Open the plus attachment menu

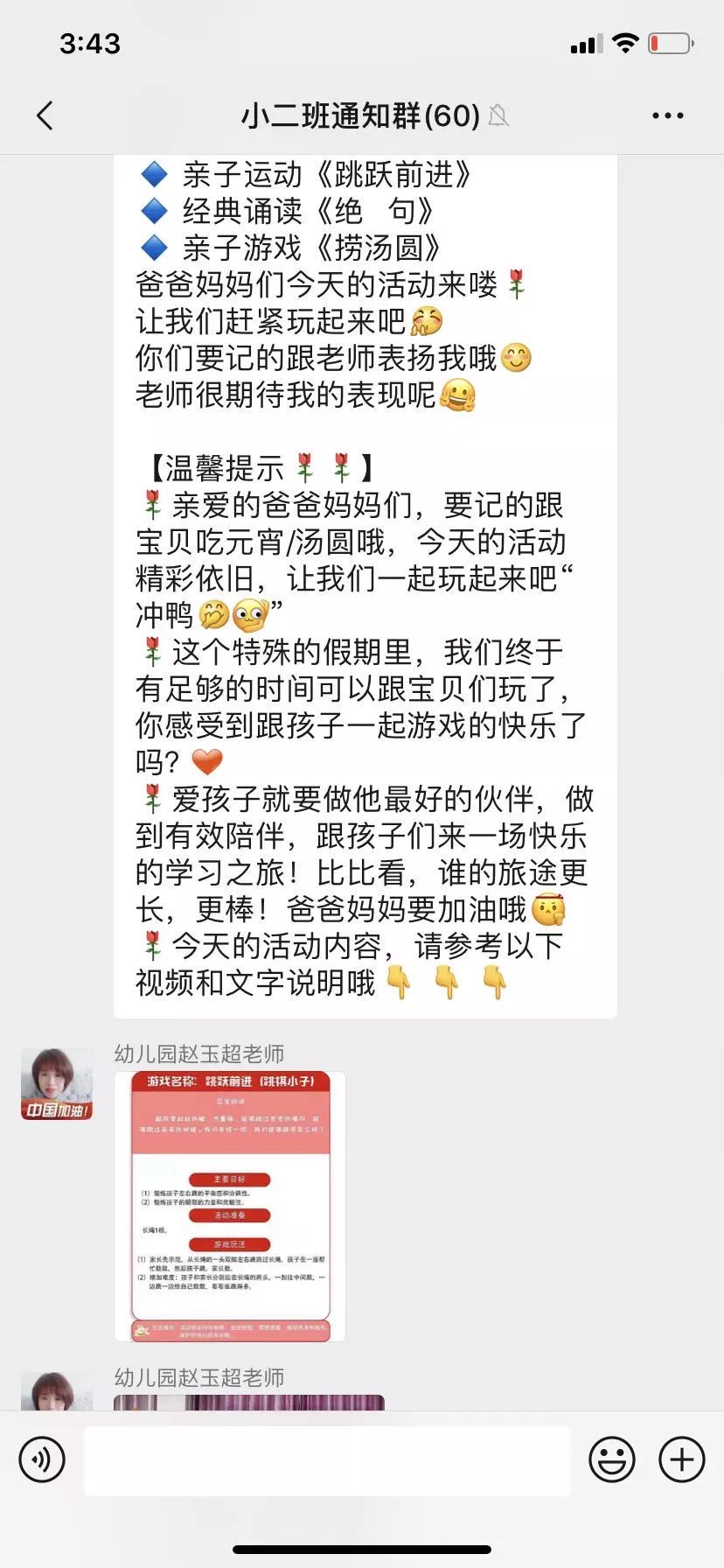681,1459
